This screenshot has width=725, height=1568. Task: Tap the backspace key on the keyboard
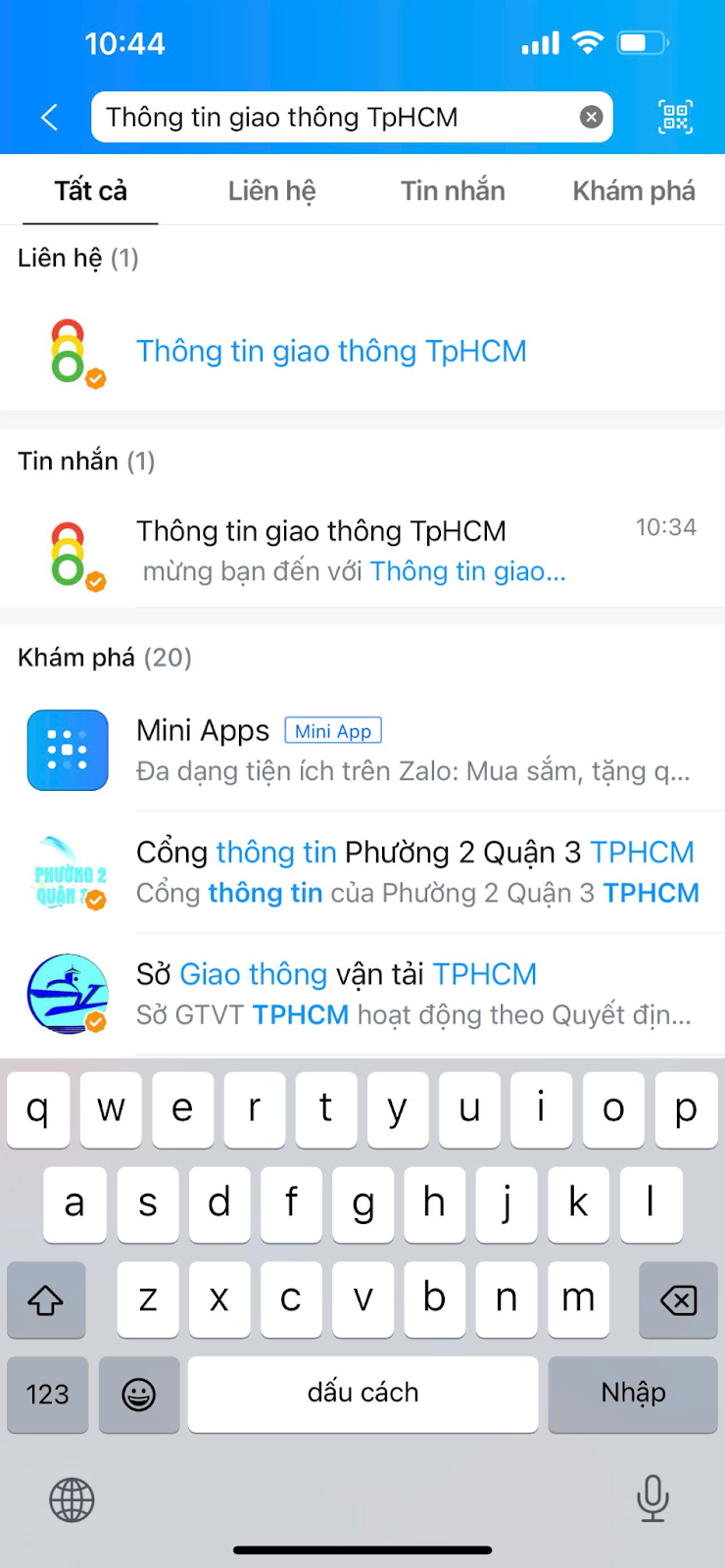tap(678, 1300)
